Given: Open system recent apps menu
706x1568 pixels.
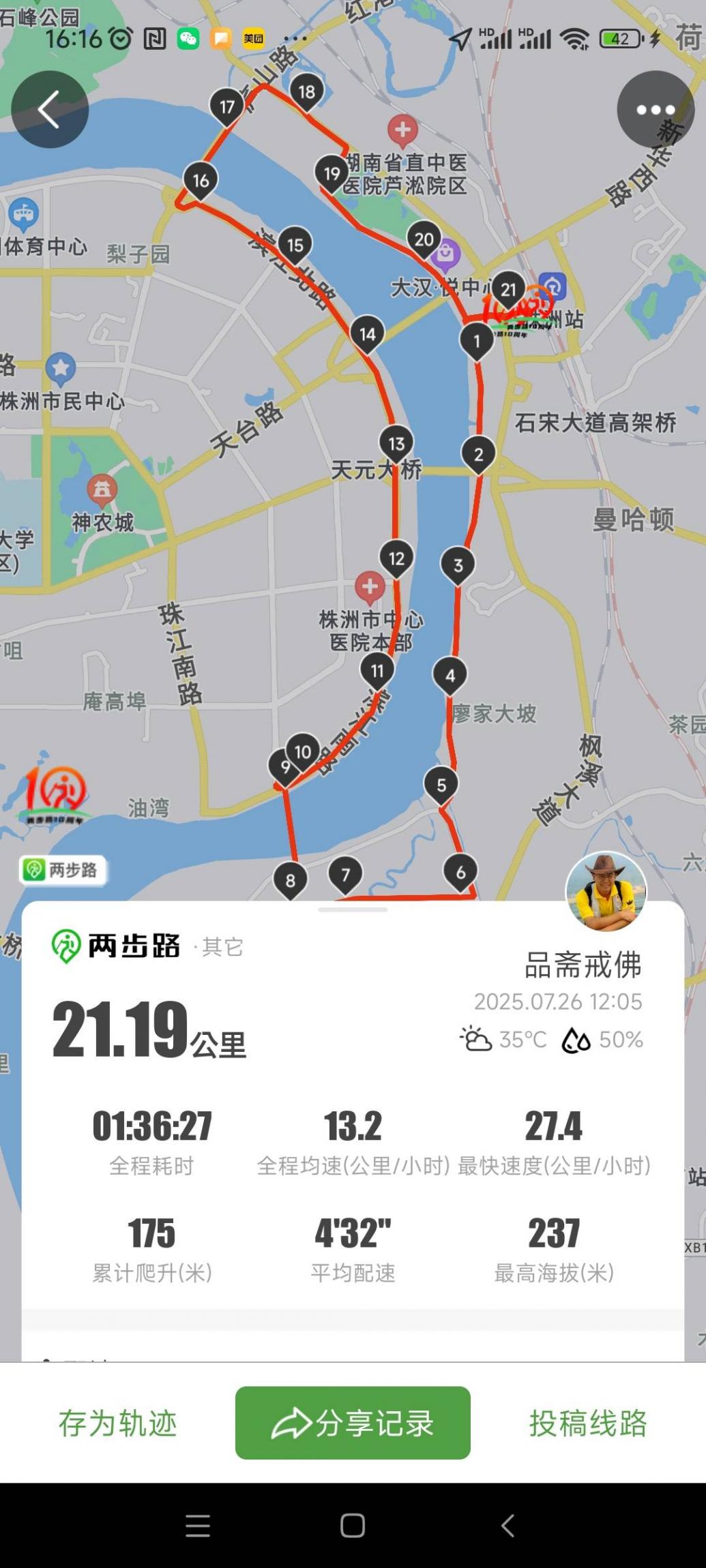Looking at the screenshot, I should pos(198,1525).
